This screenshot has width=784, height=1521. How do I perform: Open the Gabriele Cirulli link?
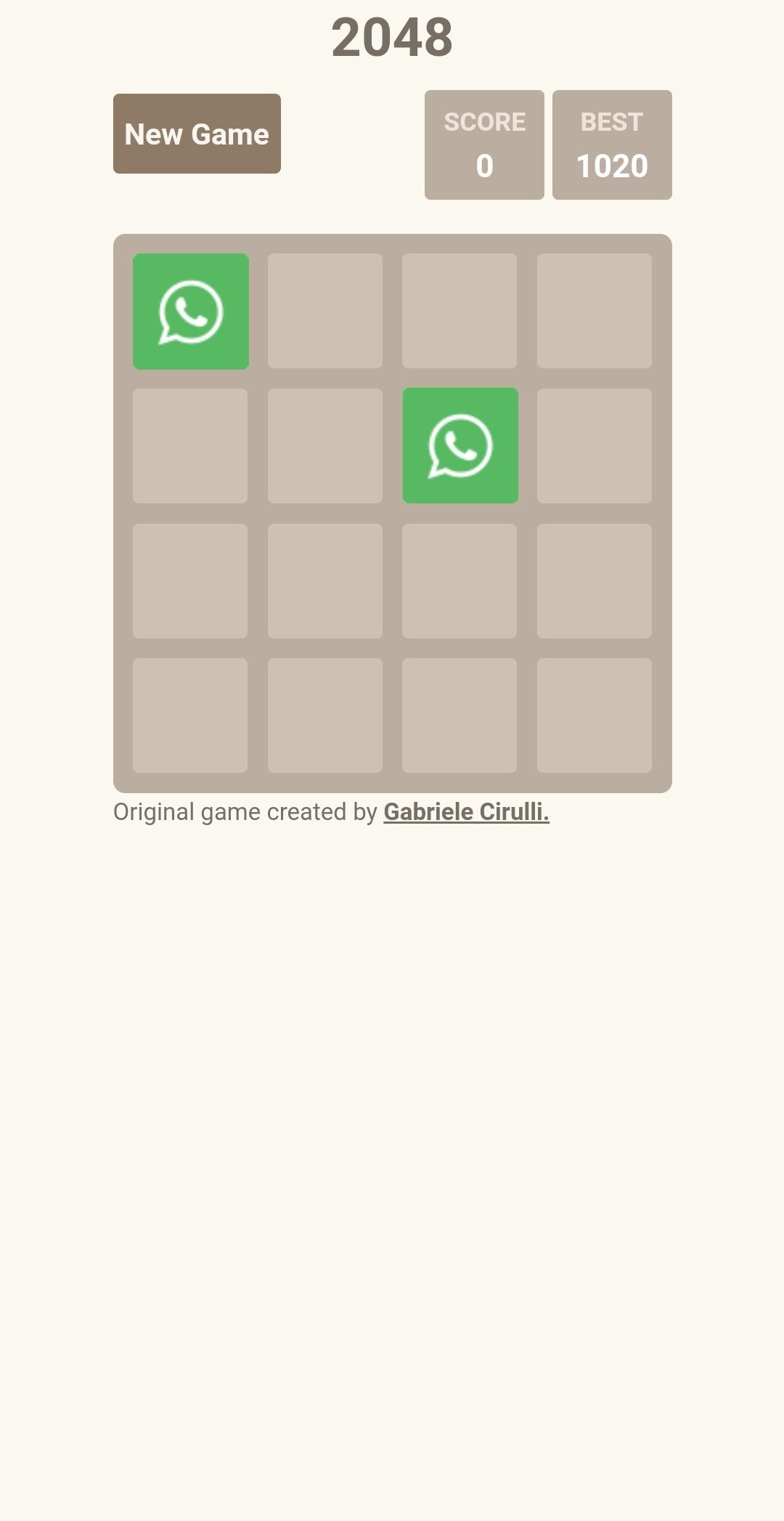pos(466,811)
